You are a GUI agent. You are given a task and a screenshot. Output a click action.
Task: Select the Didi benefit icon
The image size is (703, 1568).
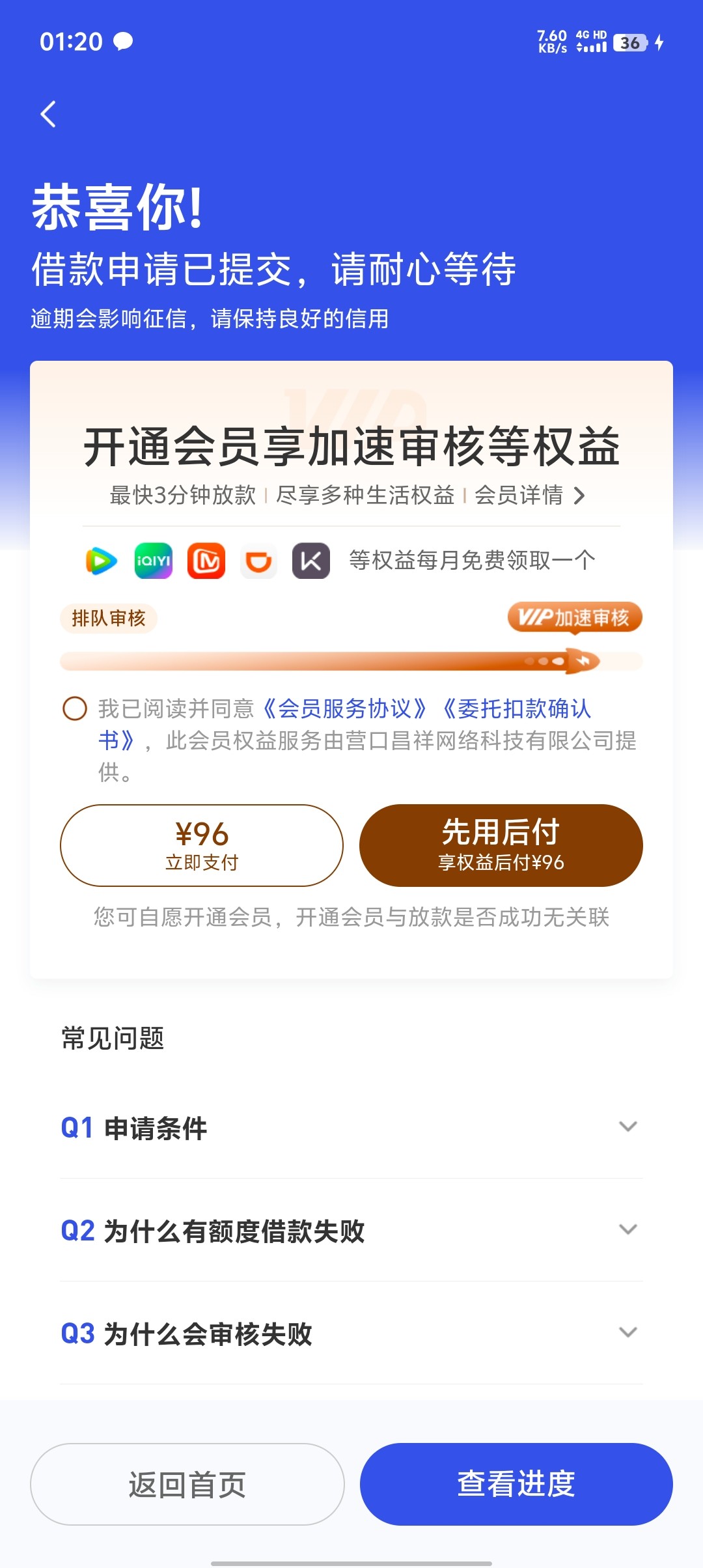click(x=258, y=560)
